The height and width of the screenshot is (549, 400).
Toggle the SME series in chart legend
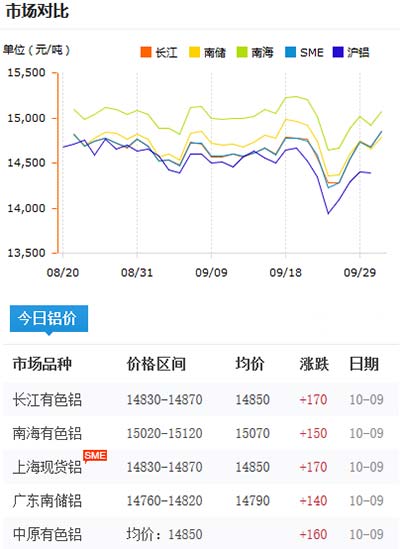click(x=304, y=53)
